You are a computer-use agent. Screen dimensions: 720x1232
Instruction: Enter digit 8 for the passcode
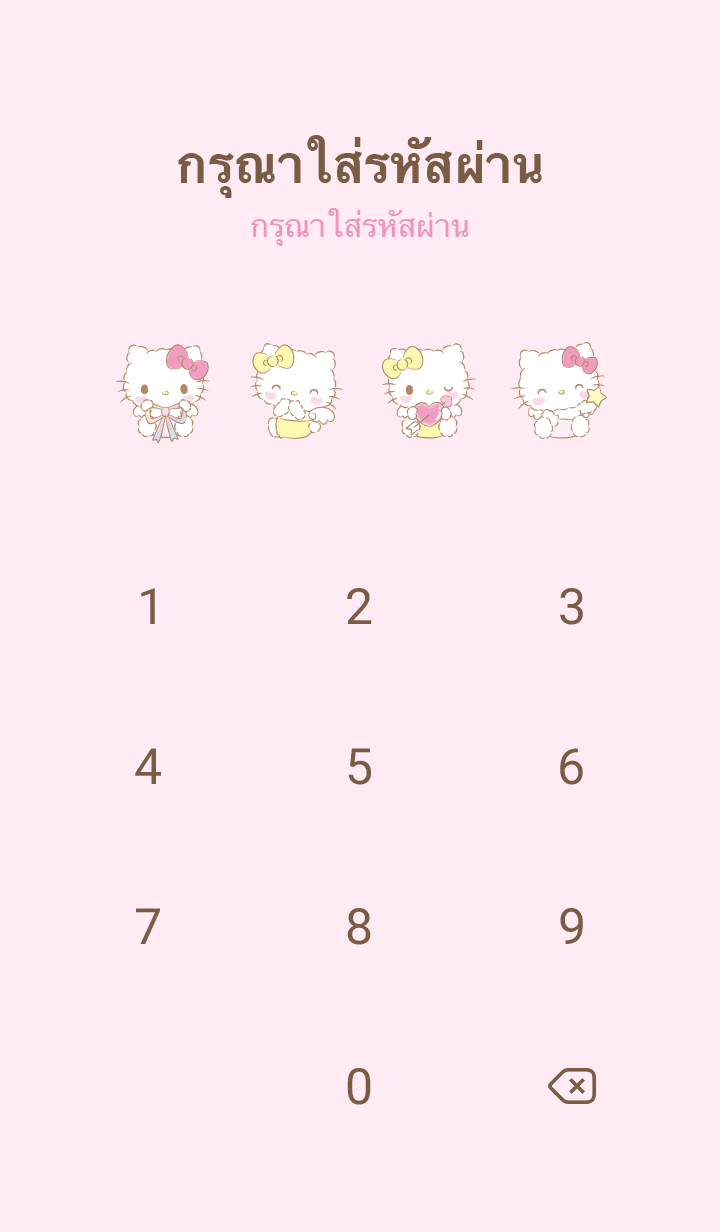pos(359,928)
